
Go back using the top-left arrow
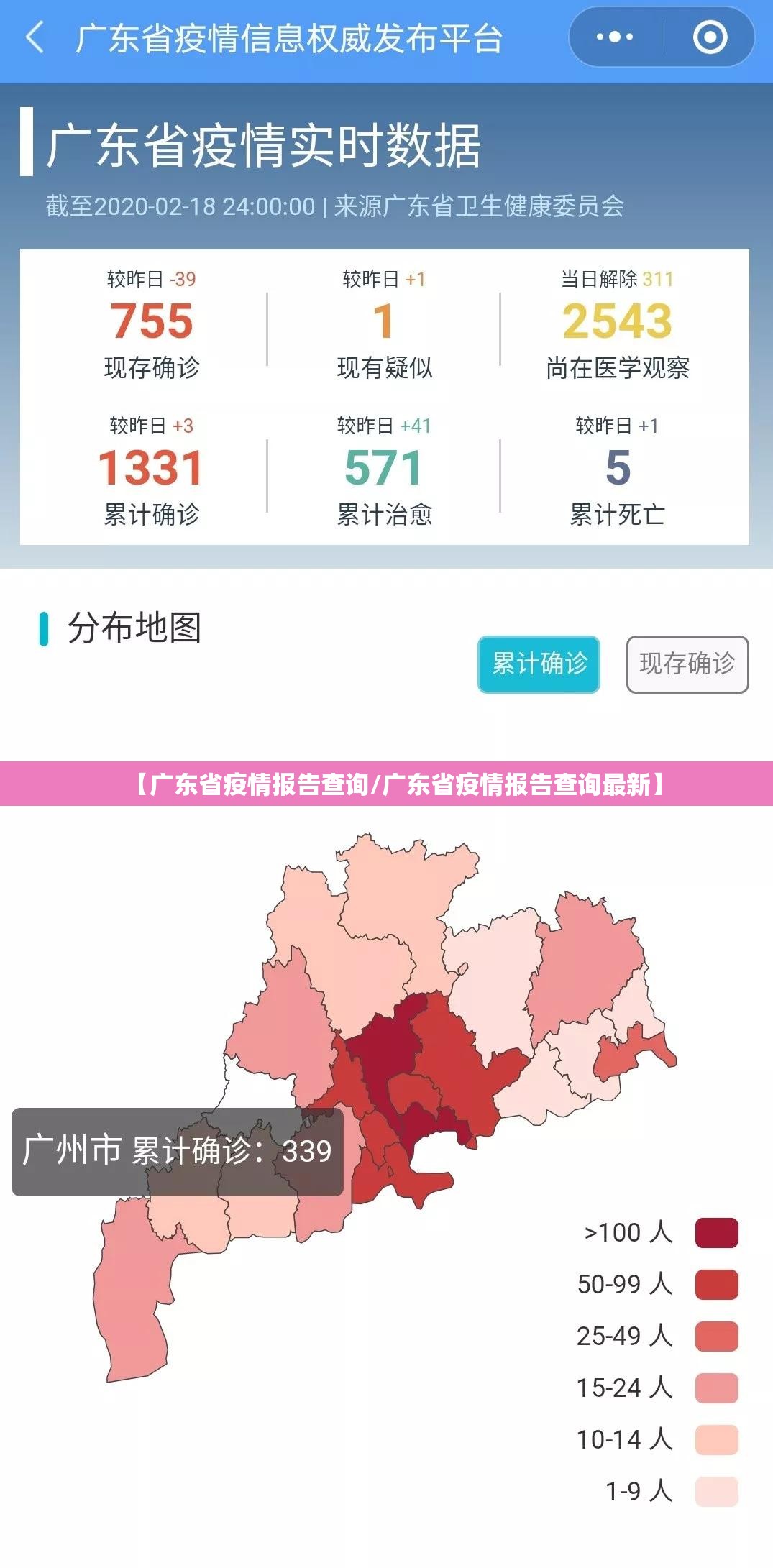[x=34, y=37]
